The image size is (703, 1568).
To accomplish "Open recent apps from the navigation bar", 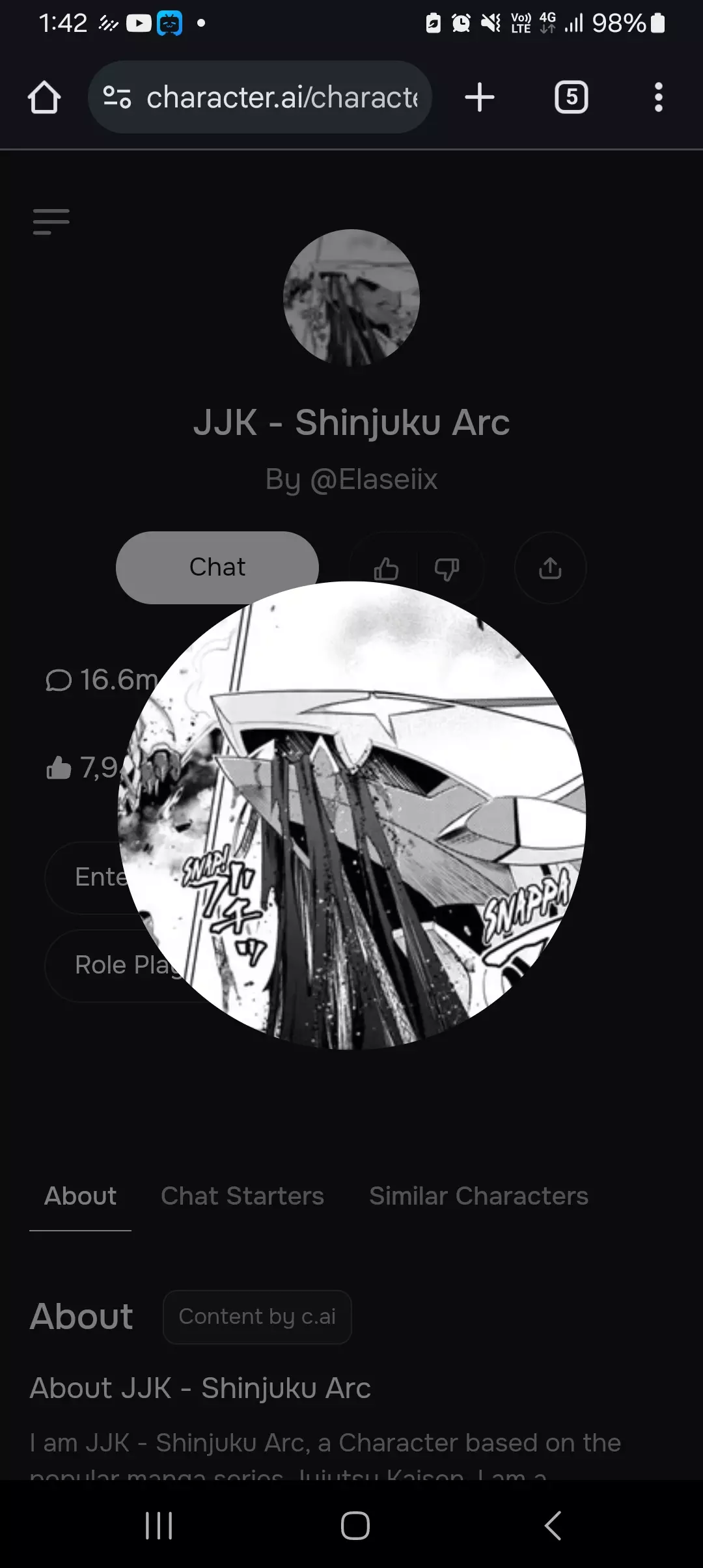I will click(159, 1526).
